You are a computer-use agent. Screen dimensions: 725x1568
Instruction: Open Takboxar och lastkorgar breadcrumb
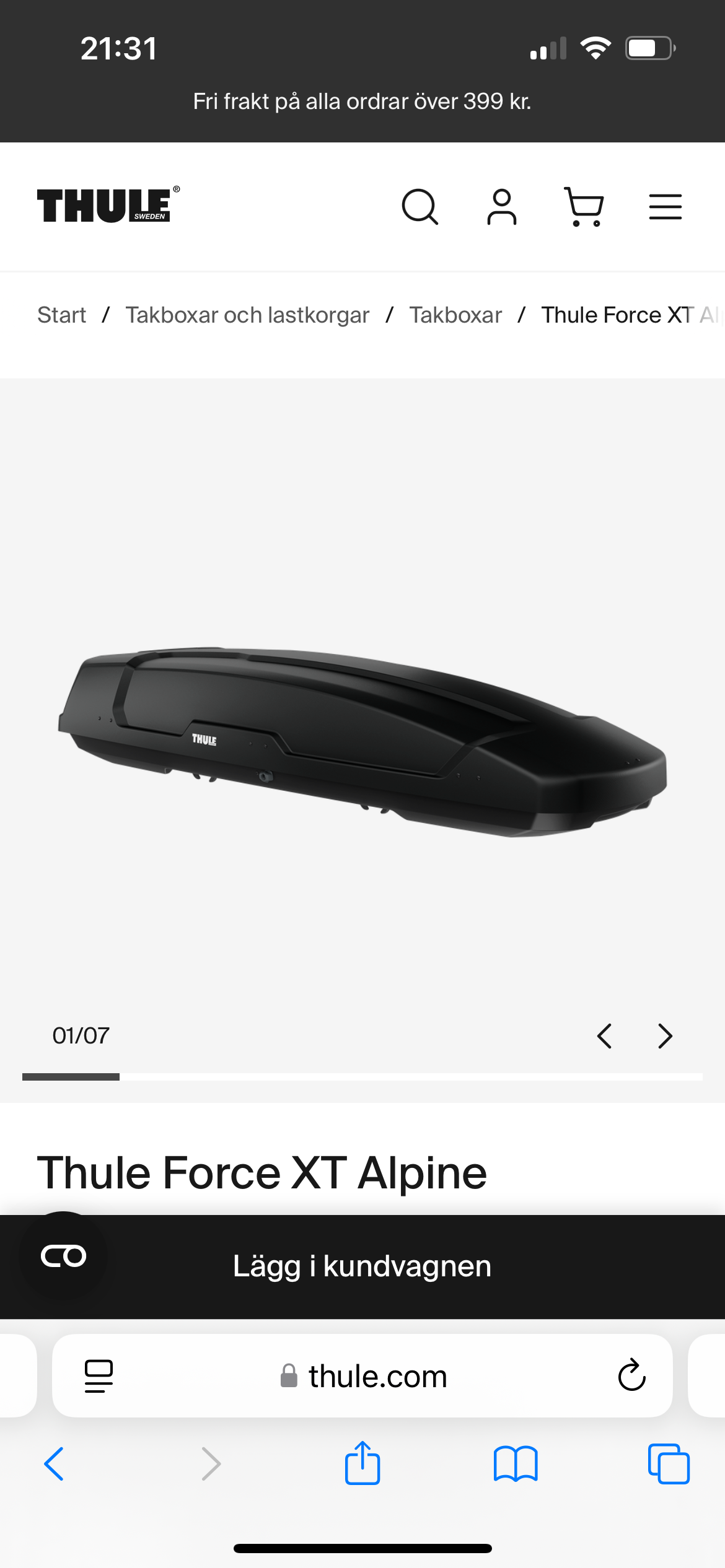[247, 315]
